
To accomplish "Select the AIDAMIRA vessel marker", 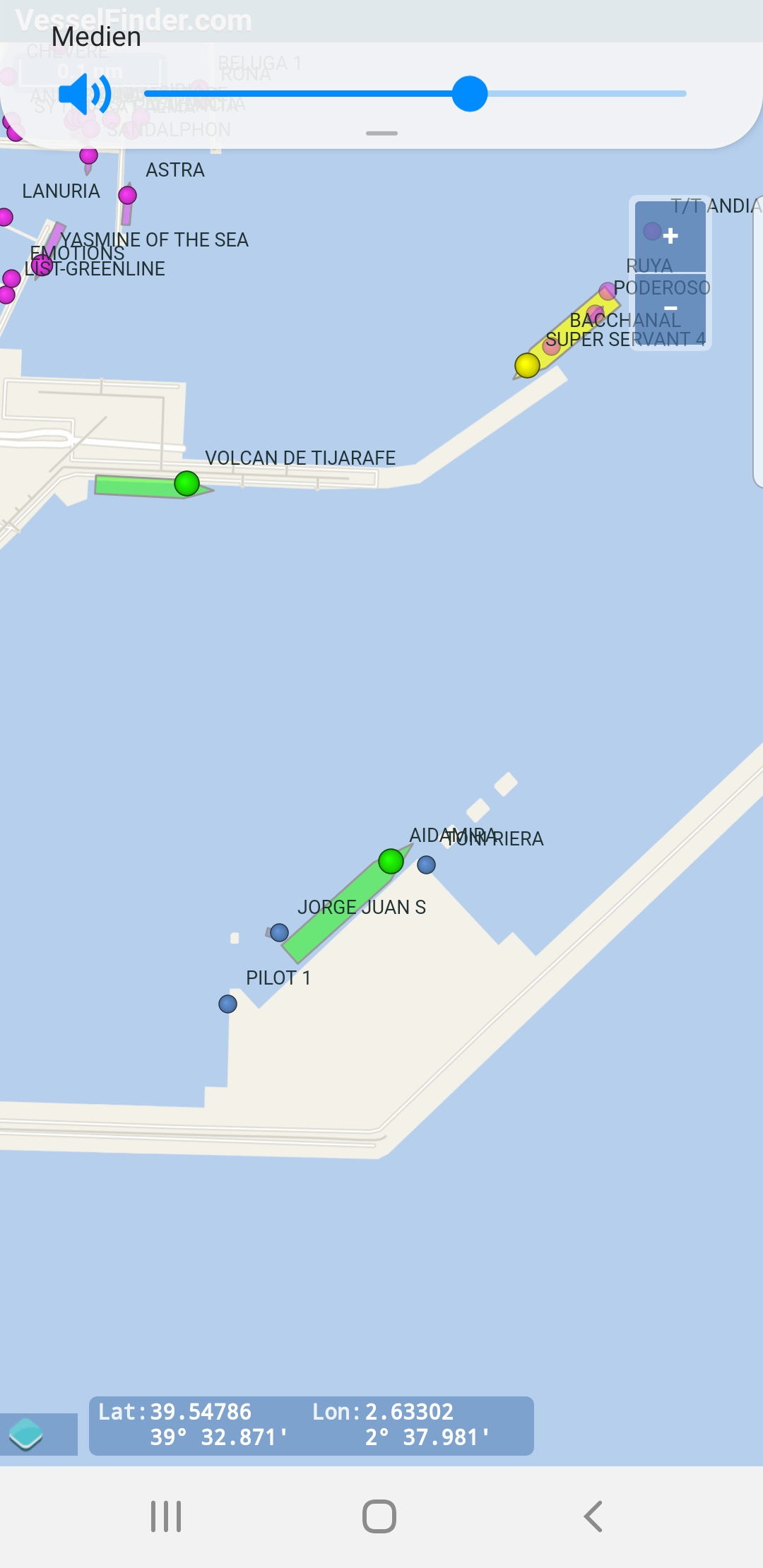I will [391, 861].
